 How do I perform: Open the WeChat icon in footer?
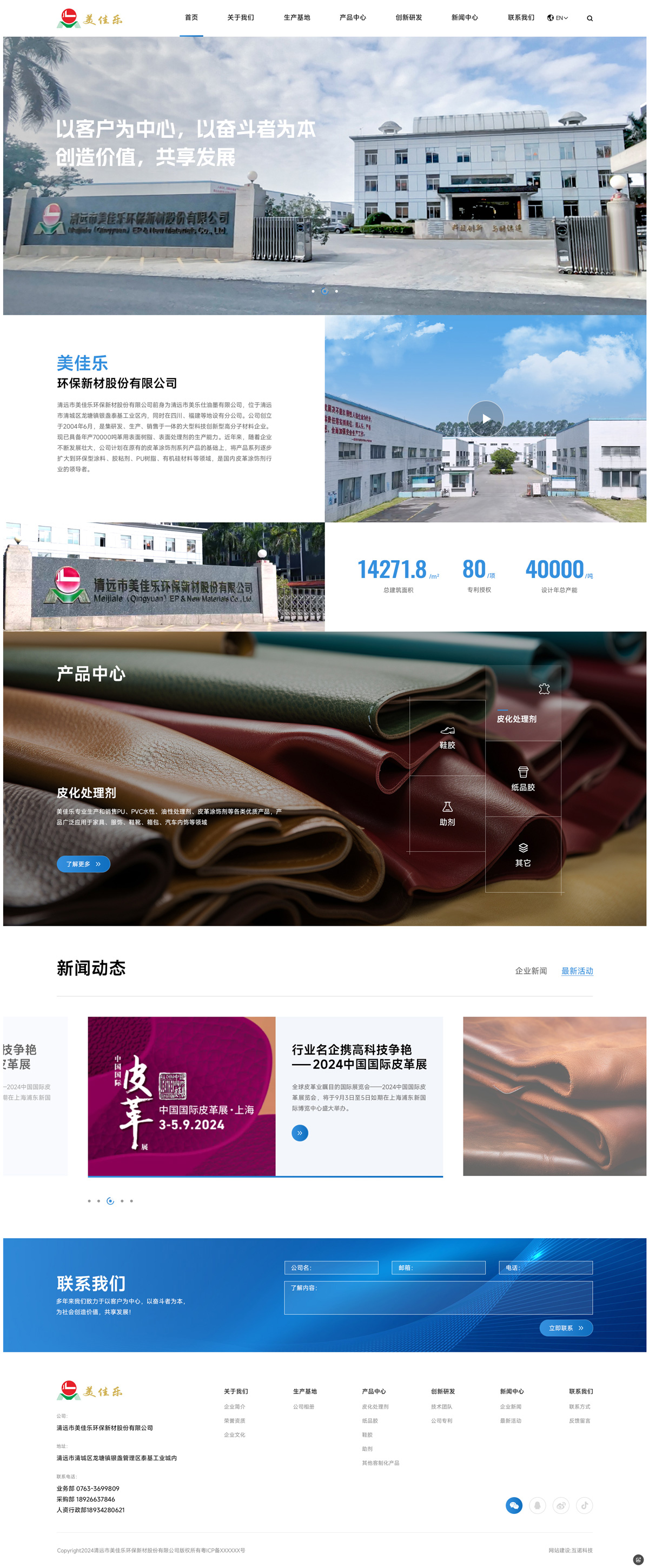[514, 1505]
